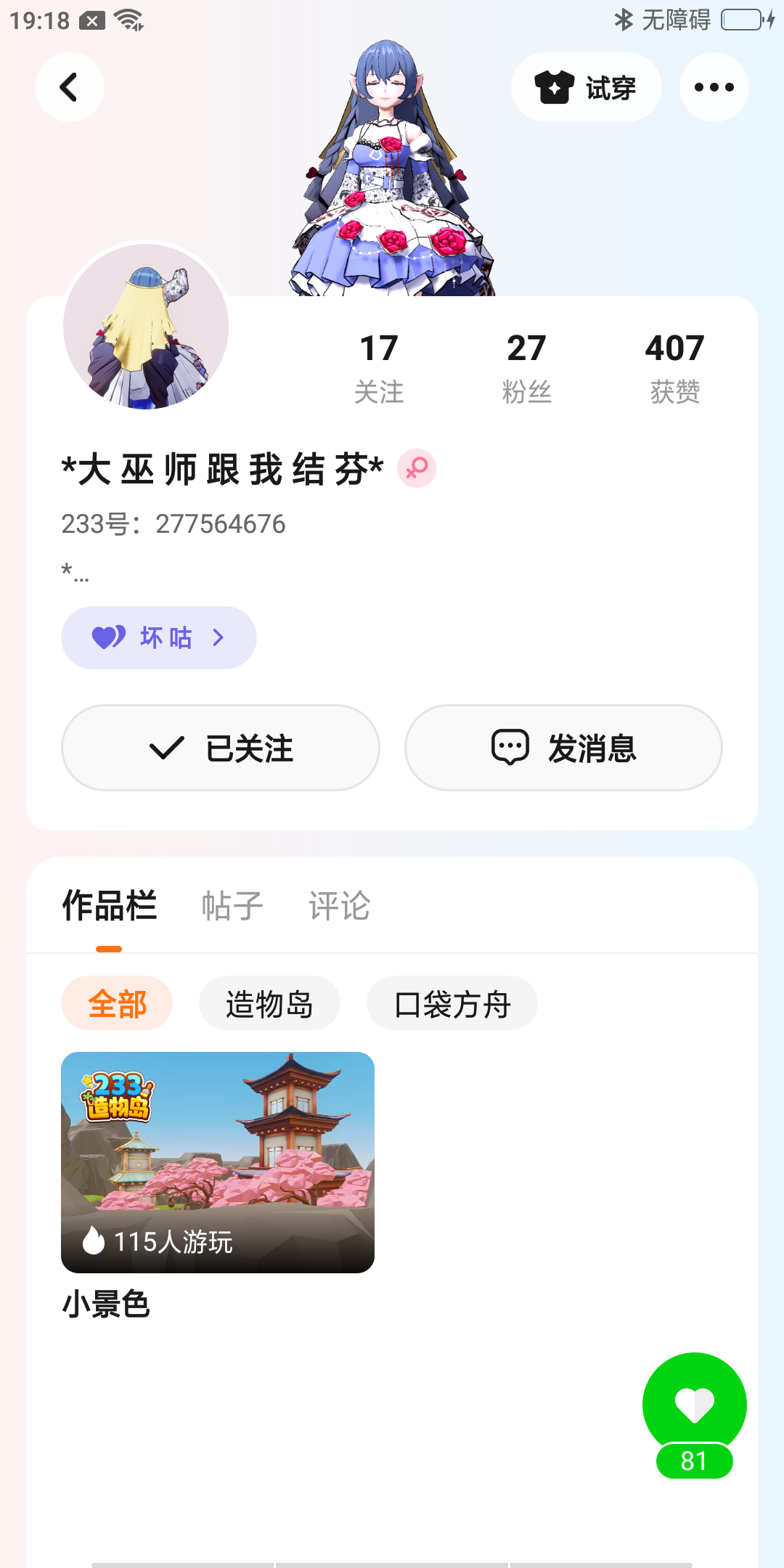Screen dimensions: 784x1568
Task: Filter works by 口袋方舟
Action: pos(452,1003)
